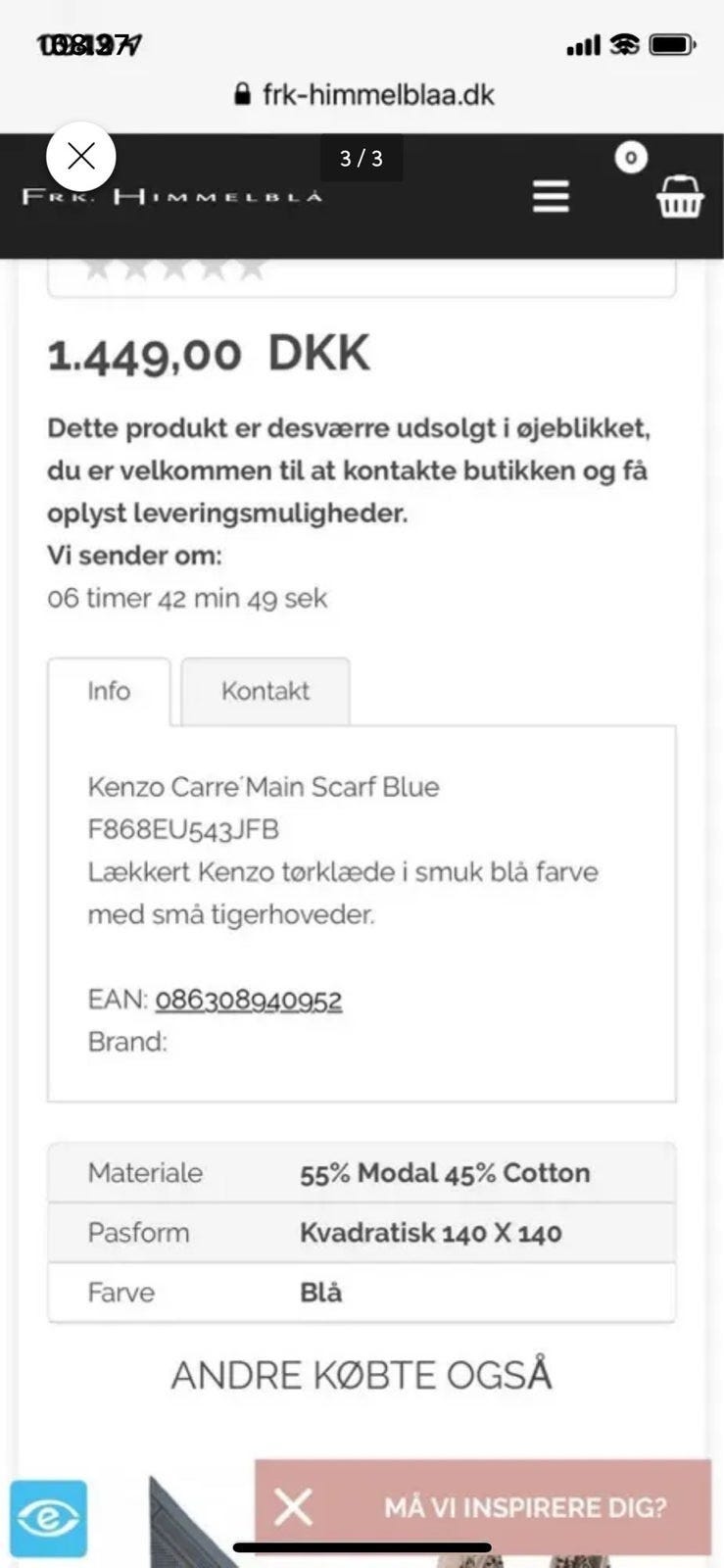This screenshot has width=724, height=1568.
Task: Tap MÅ VI INSPIRERE DIG banner
Action: pyautogui.click(x=529, y=1508)
